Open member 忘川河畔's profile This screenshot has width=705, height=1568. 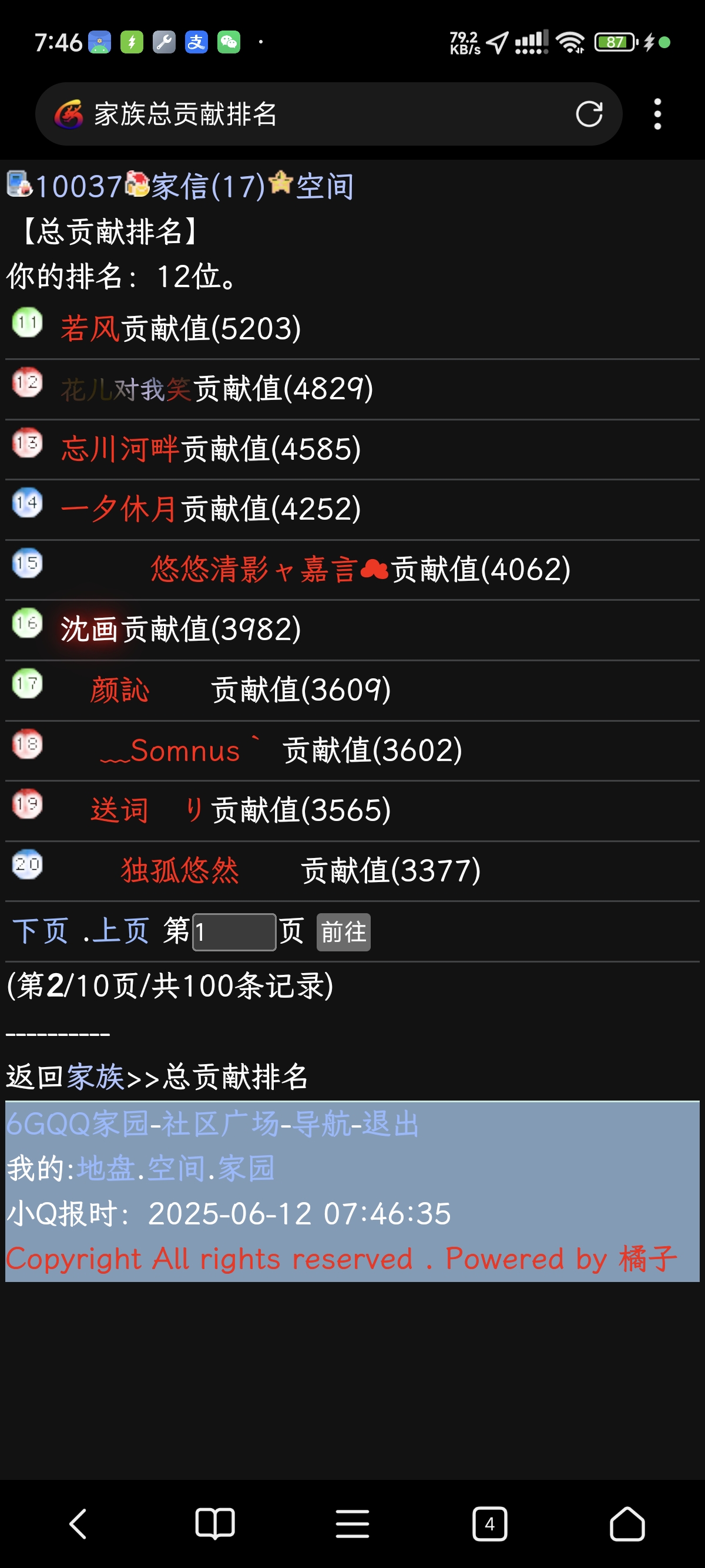tap(120, 449)
